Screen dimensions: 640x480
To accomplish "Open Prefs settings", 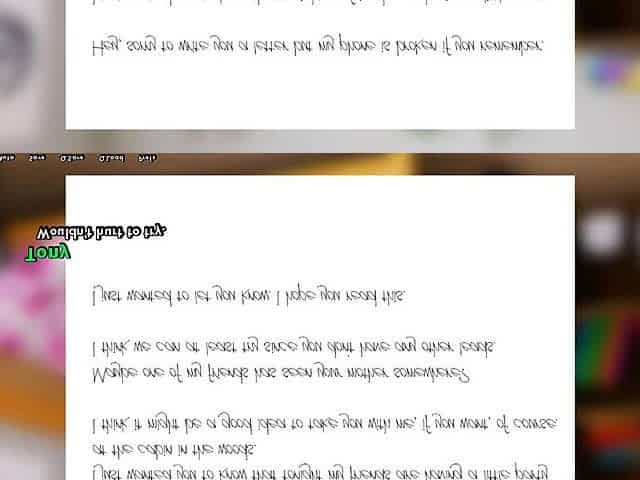I will (147, 158).
